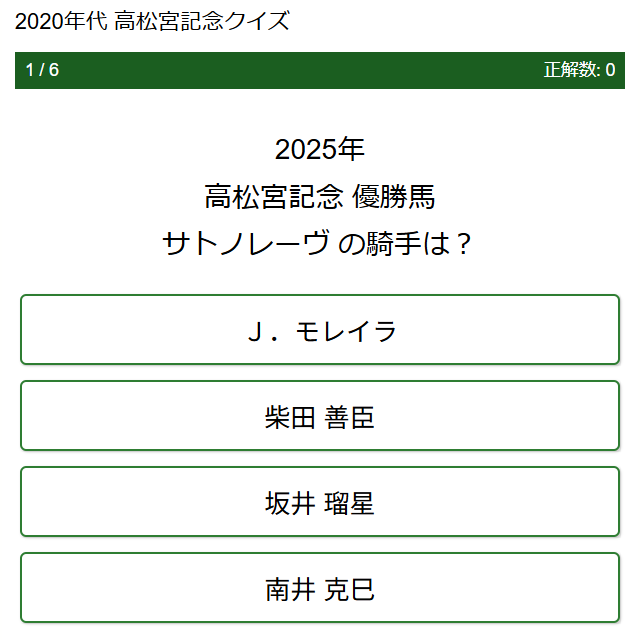Select answer J．モレイラ
Screen dimensions: 640x640
tap(320, 330)
